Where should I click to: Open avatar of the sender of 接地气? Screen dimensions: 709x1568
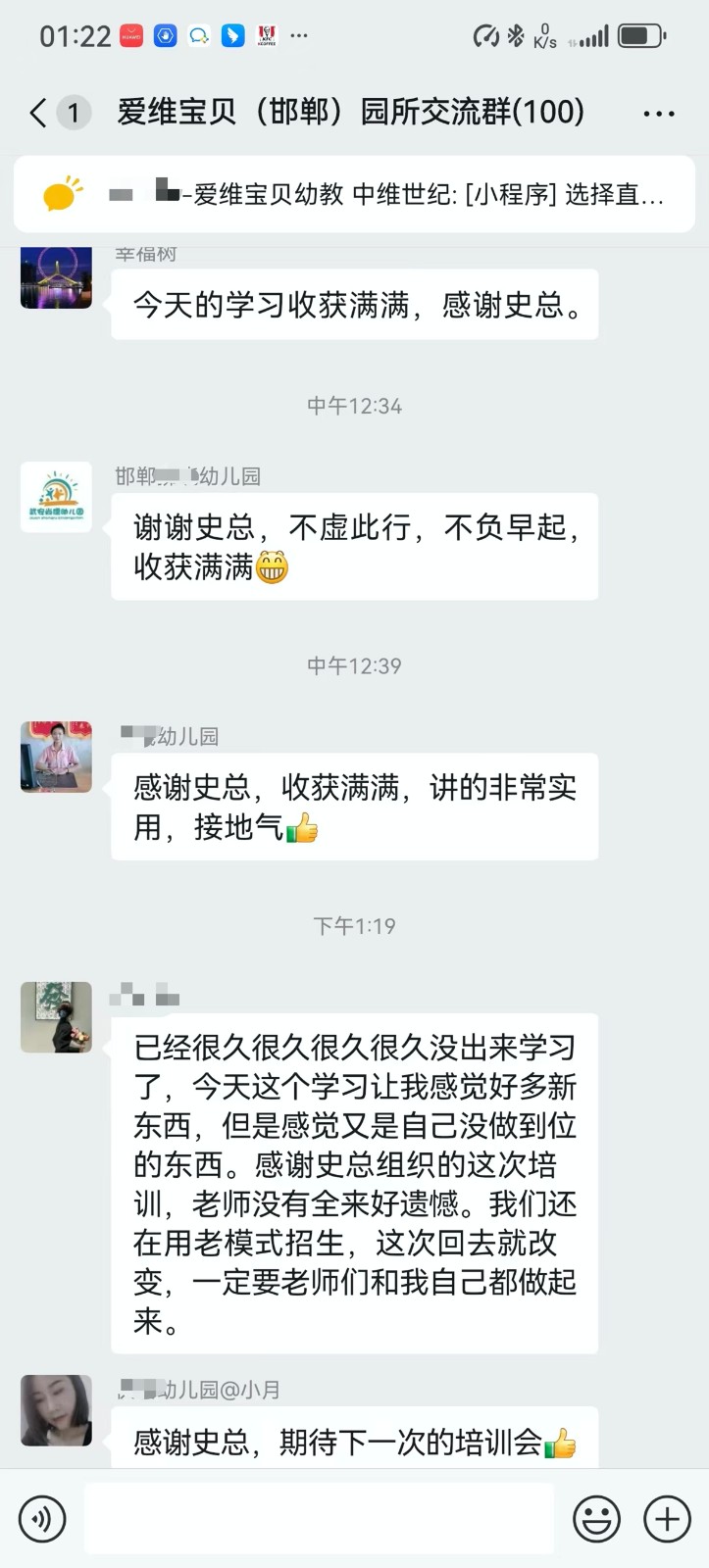tap(56, 758)
